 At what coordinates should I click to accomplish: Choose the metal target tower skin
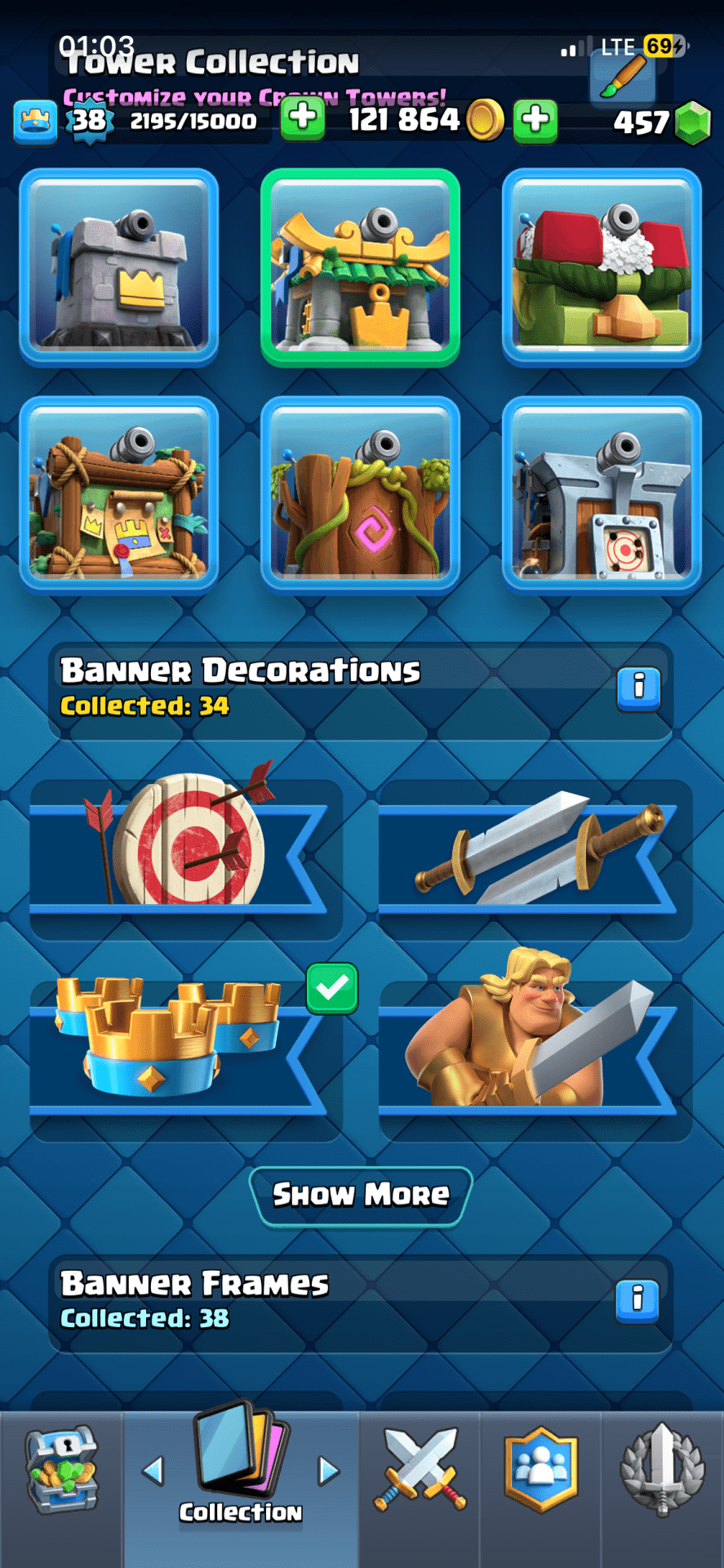tap(602, 495)
